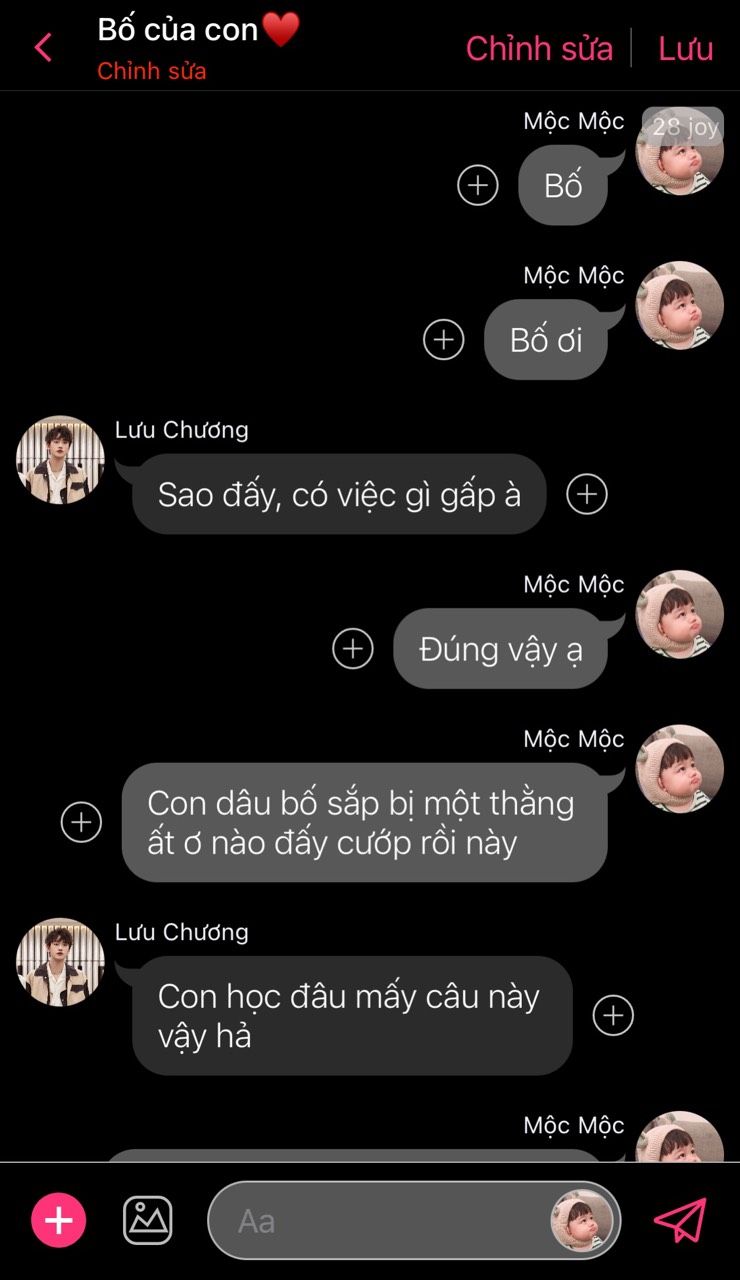Save the chat with Lưu
The height and width of the screenshot is (1280, 740).
tap(685, 48)
